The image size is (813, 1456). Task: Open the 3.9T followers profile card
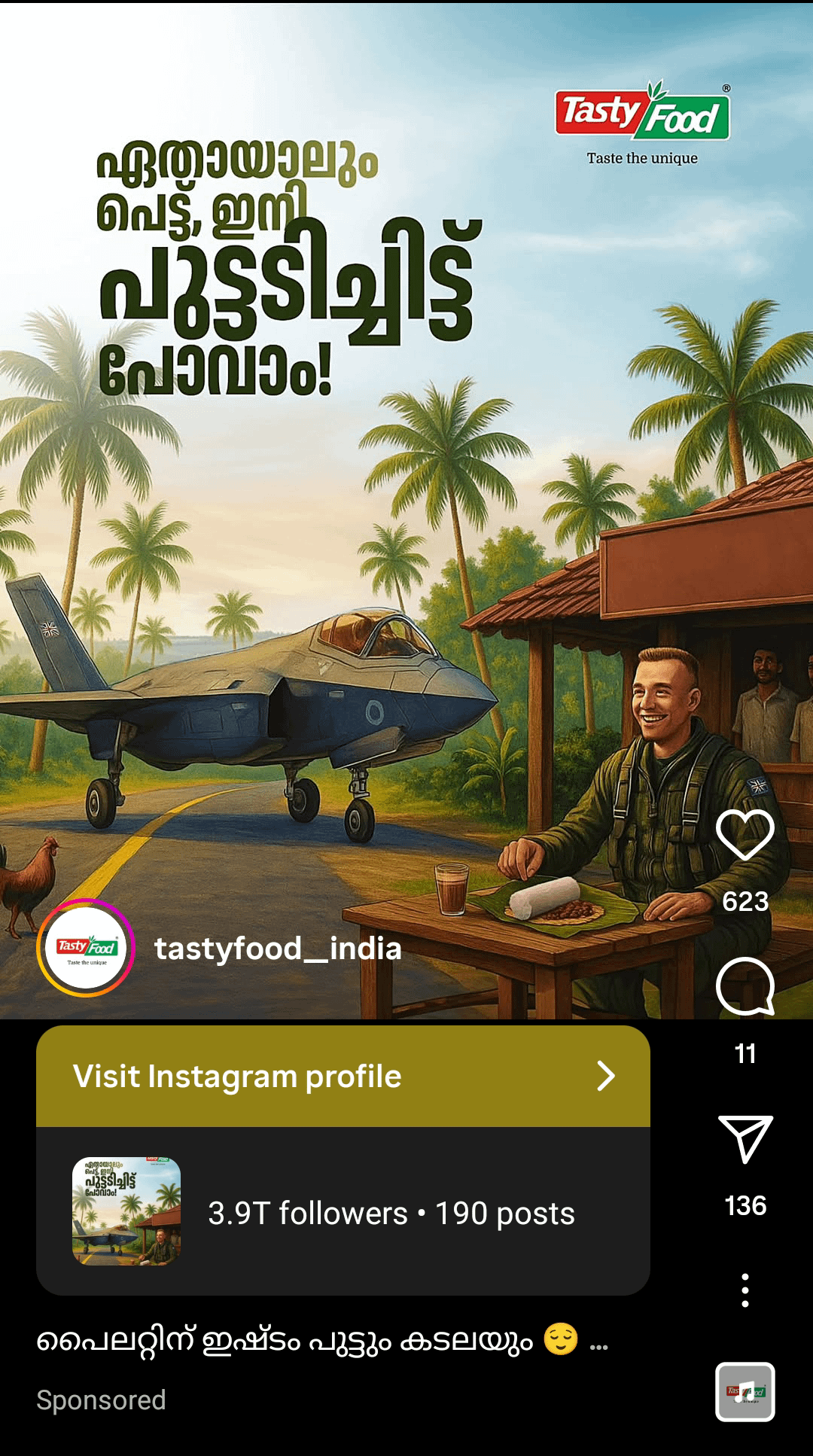pos(343,1211)
